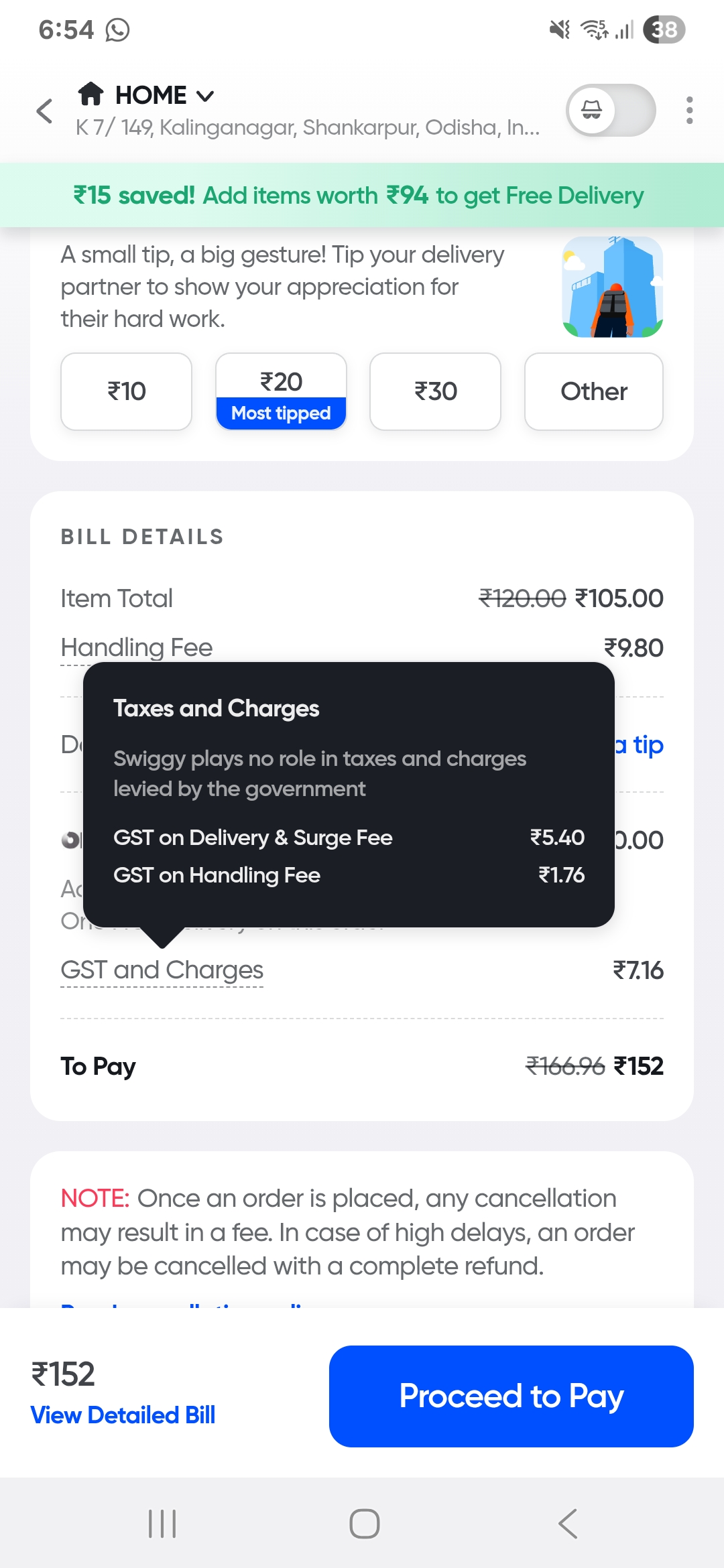Open system recent apps

click(162, 1524)
